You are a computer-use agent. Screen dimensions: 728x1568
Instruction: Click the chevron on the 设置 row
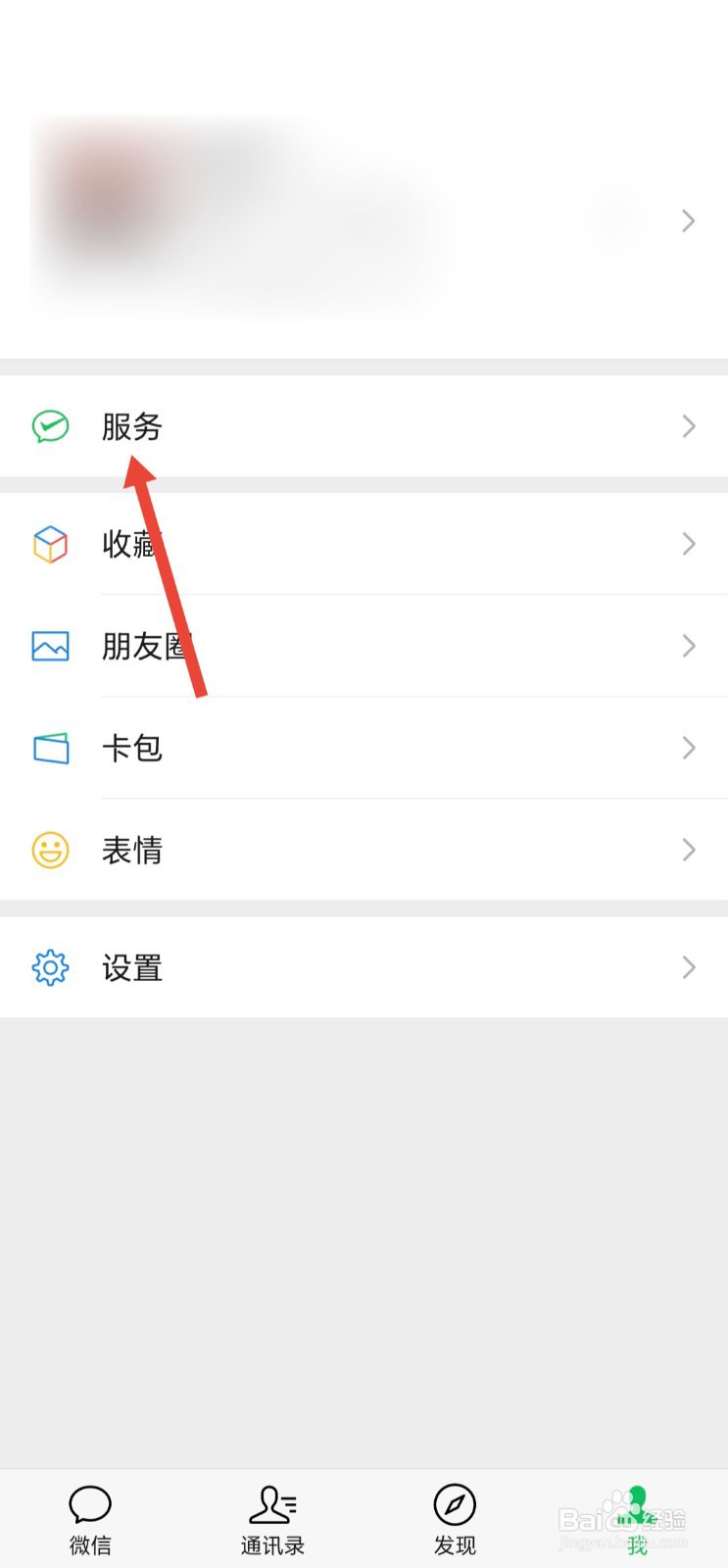pyautogui.click(x=687, y=967)
